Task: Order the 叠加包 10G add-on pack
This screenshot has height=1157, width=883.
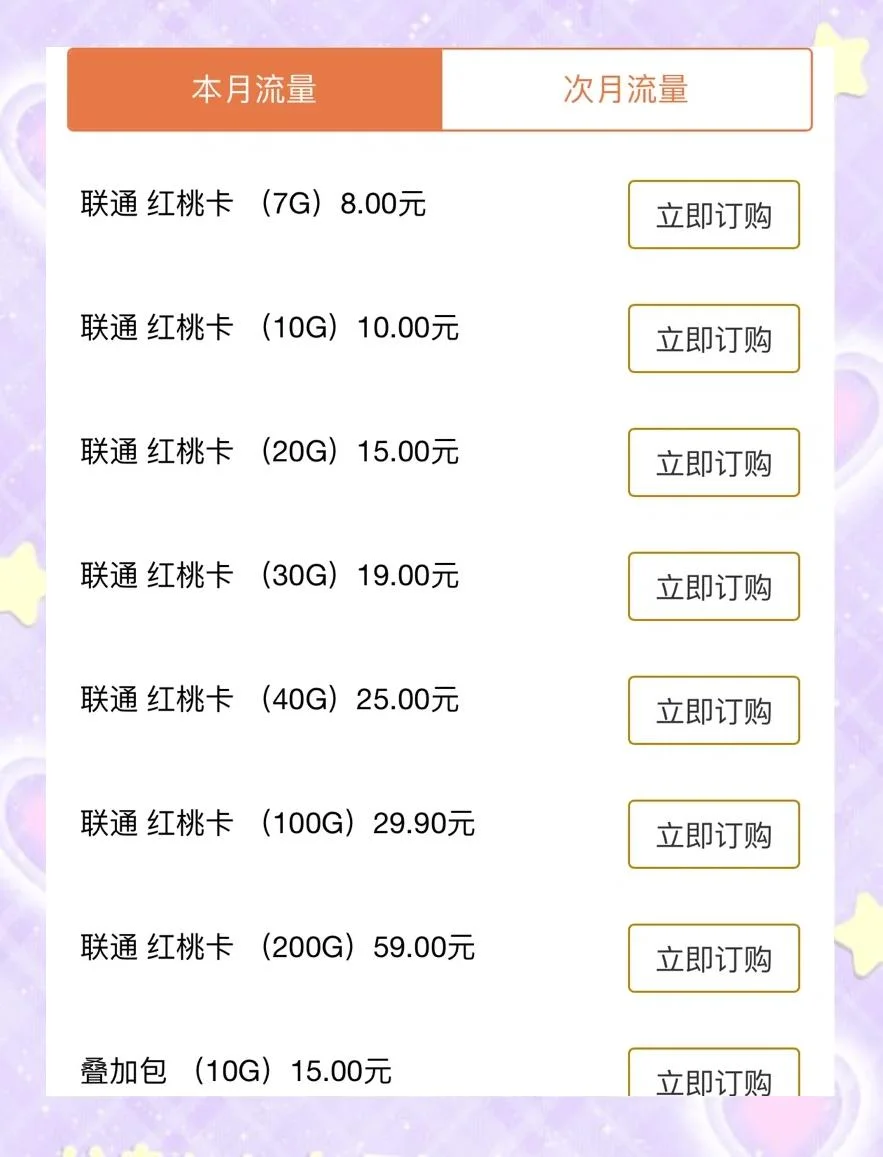Action: 713,1080
